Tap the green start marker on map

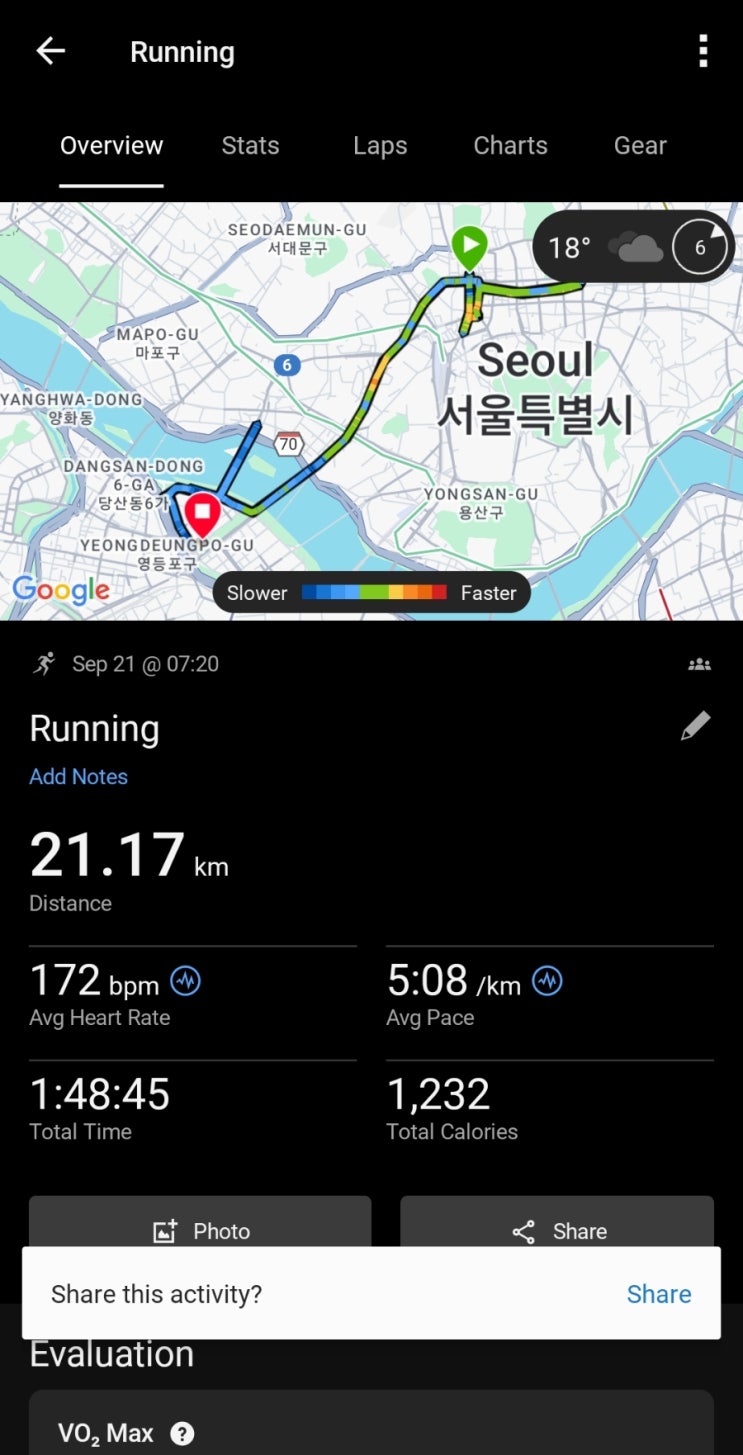[469, 243]
